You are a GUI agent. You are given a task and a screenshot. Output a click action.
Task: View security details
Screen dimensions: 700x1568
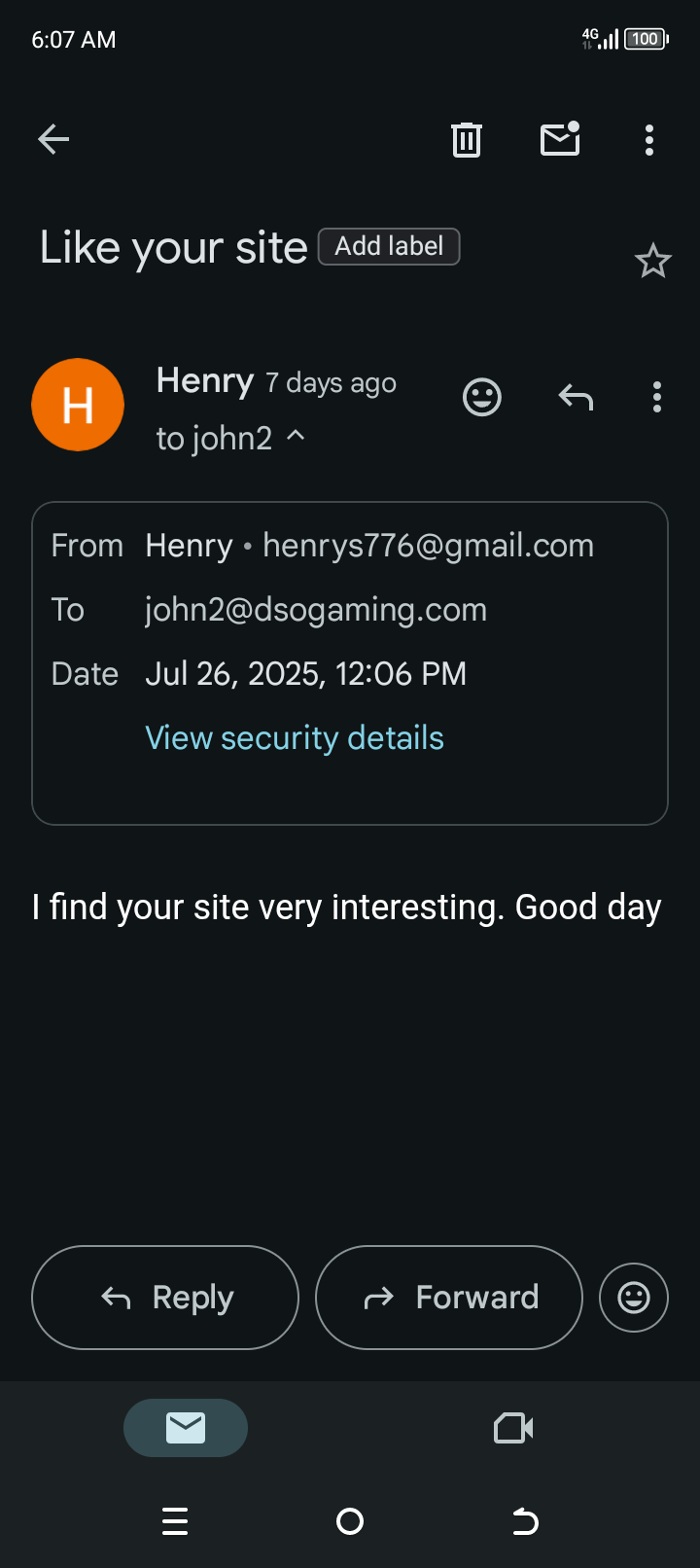coord(295,738)
